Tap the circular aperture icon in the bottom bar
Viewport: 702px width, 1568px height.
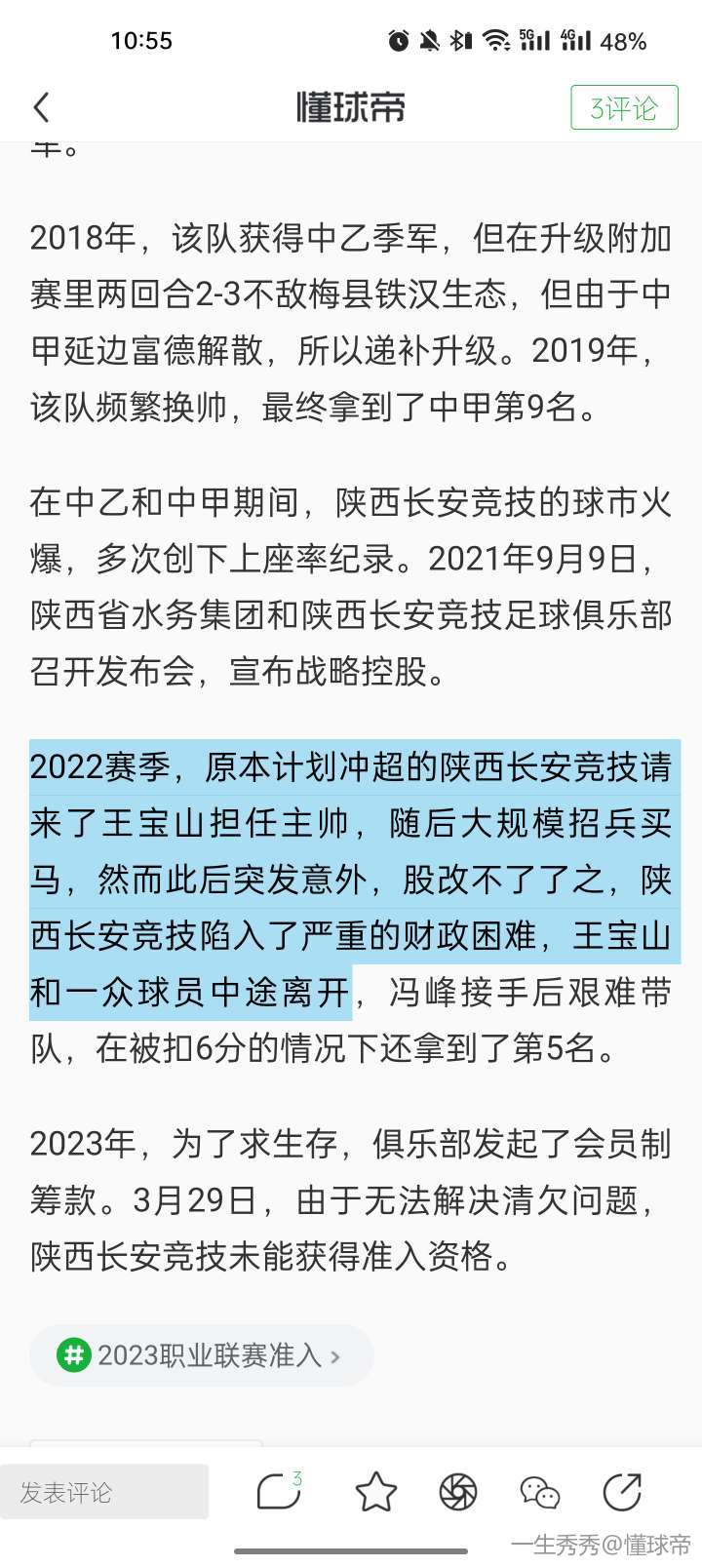click(x=458, y=1492)
